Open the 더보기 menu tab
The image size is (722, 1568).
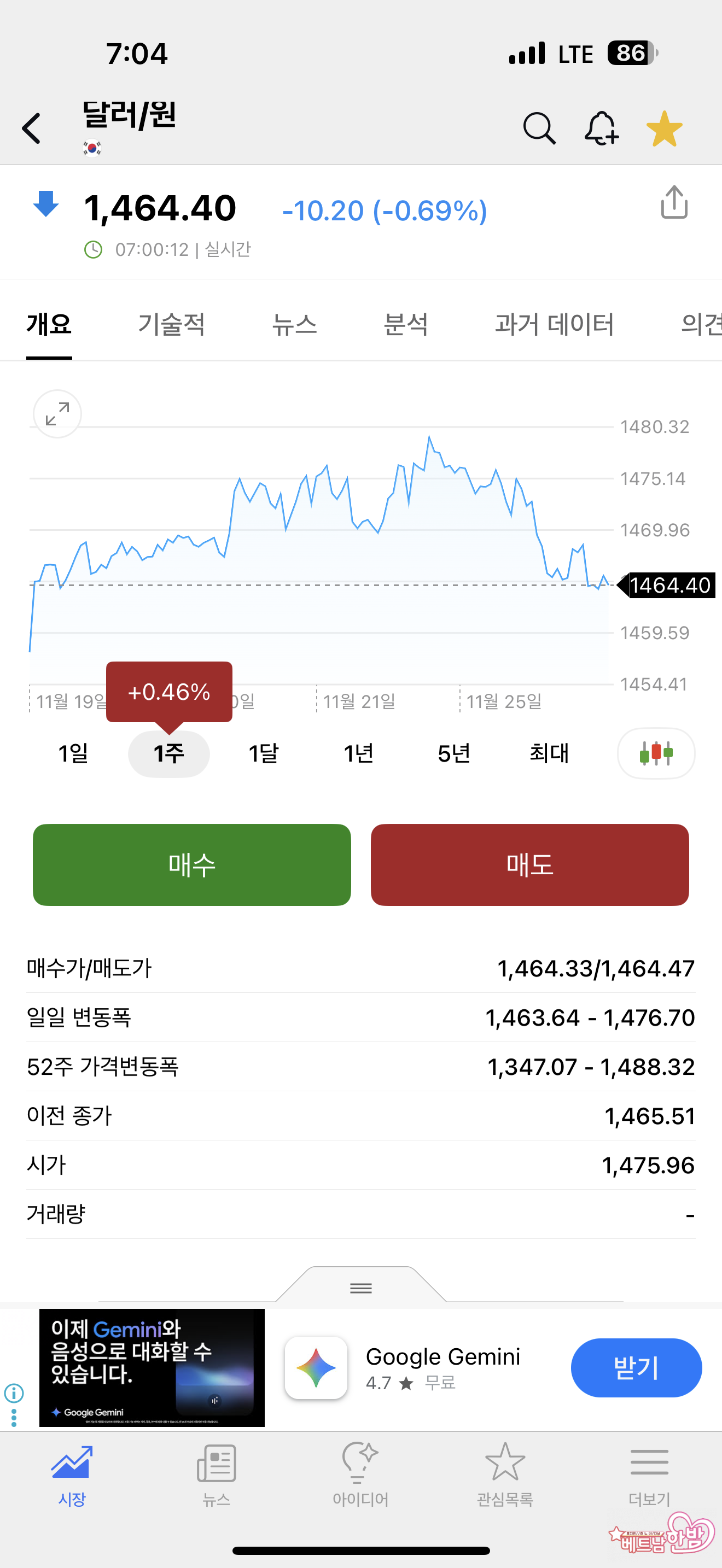(649, 1473)
